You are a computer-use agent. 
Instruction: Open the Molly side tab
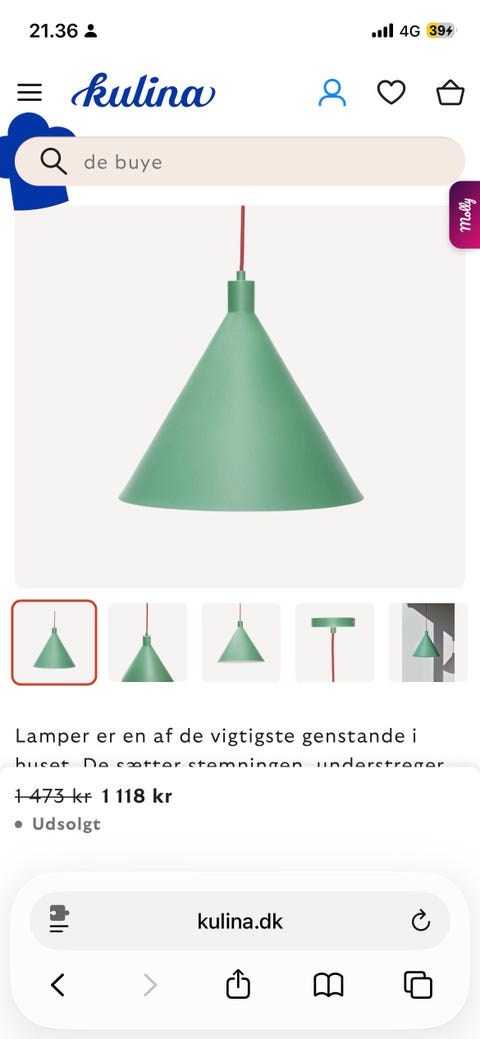coord(465,215)
